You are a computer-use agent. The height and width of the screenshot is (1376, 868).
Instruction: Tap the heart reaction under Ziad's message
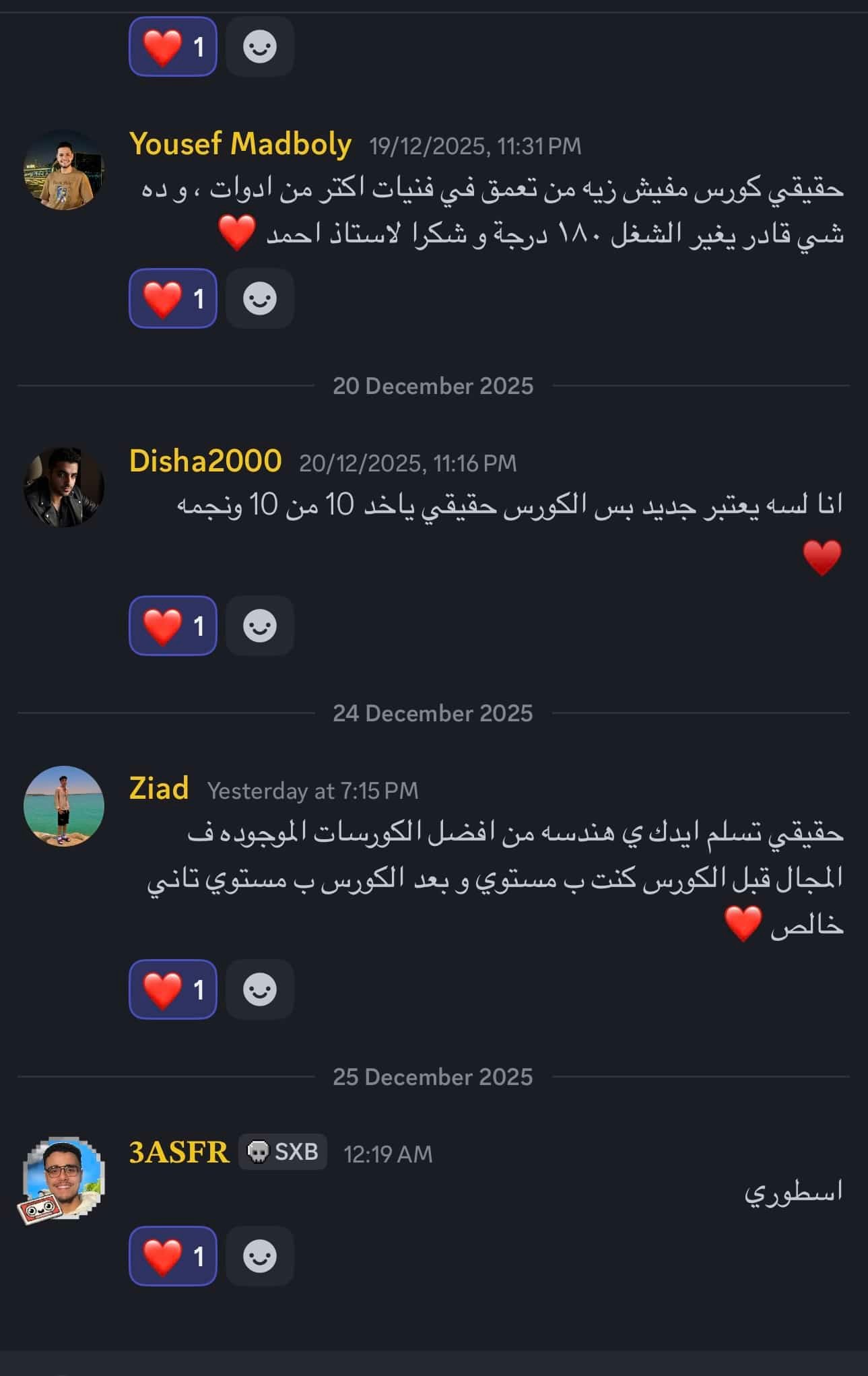click(172, 989)
